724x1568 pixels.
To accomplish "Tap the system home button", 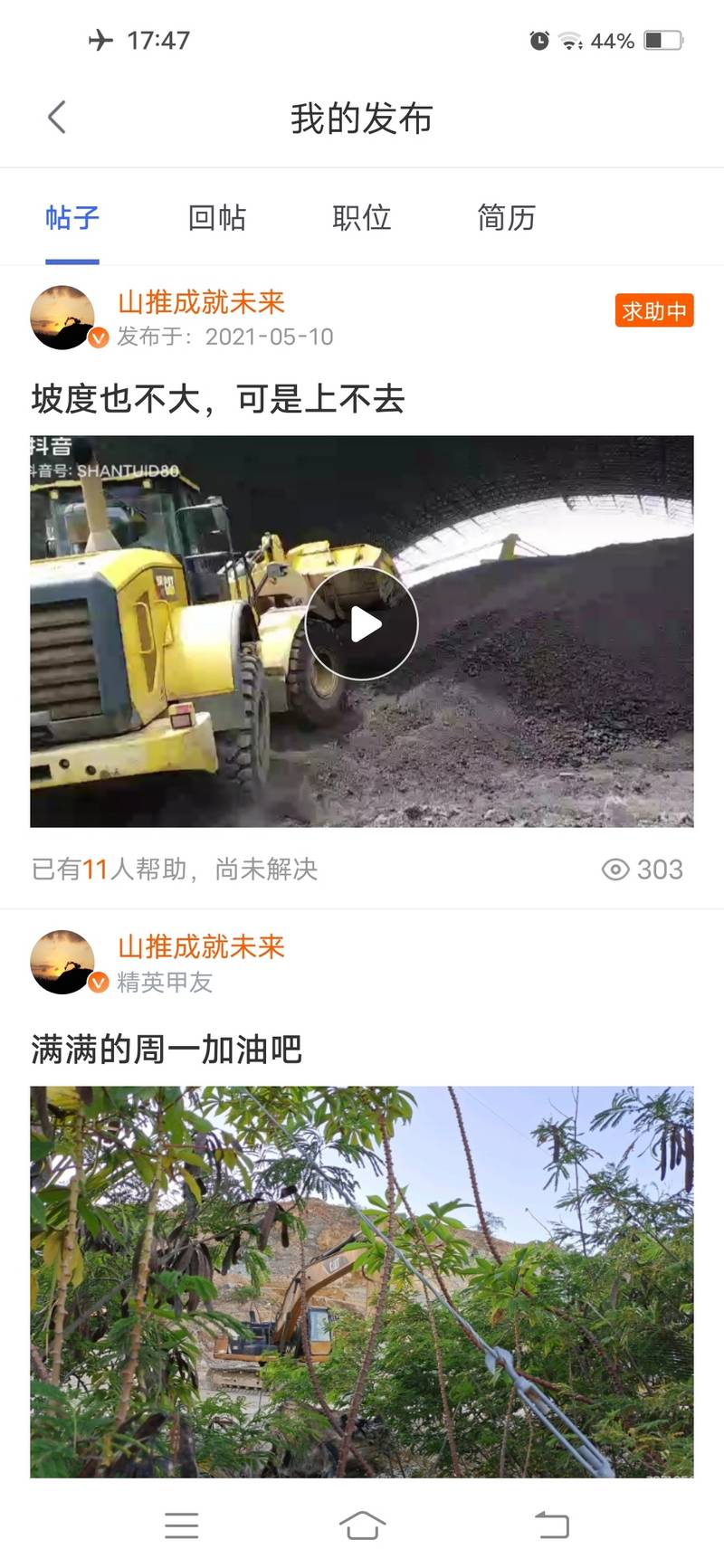I will pos(362,1525).
